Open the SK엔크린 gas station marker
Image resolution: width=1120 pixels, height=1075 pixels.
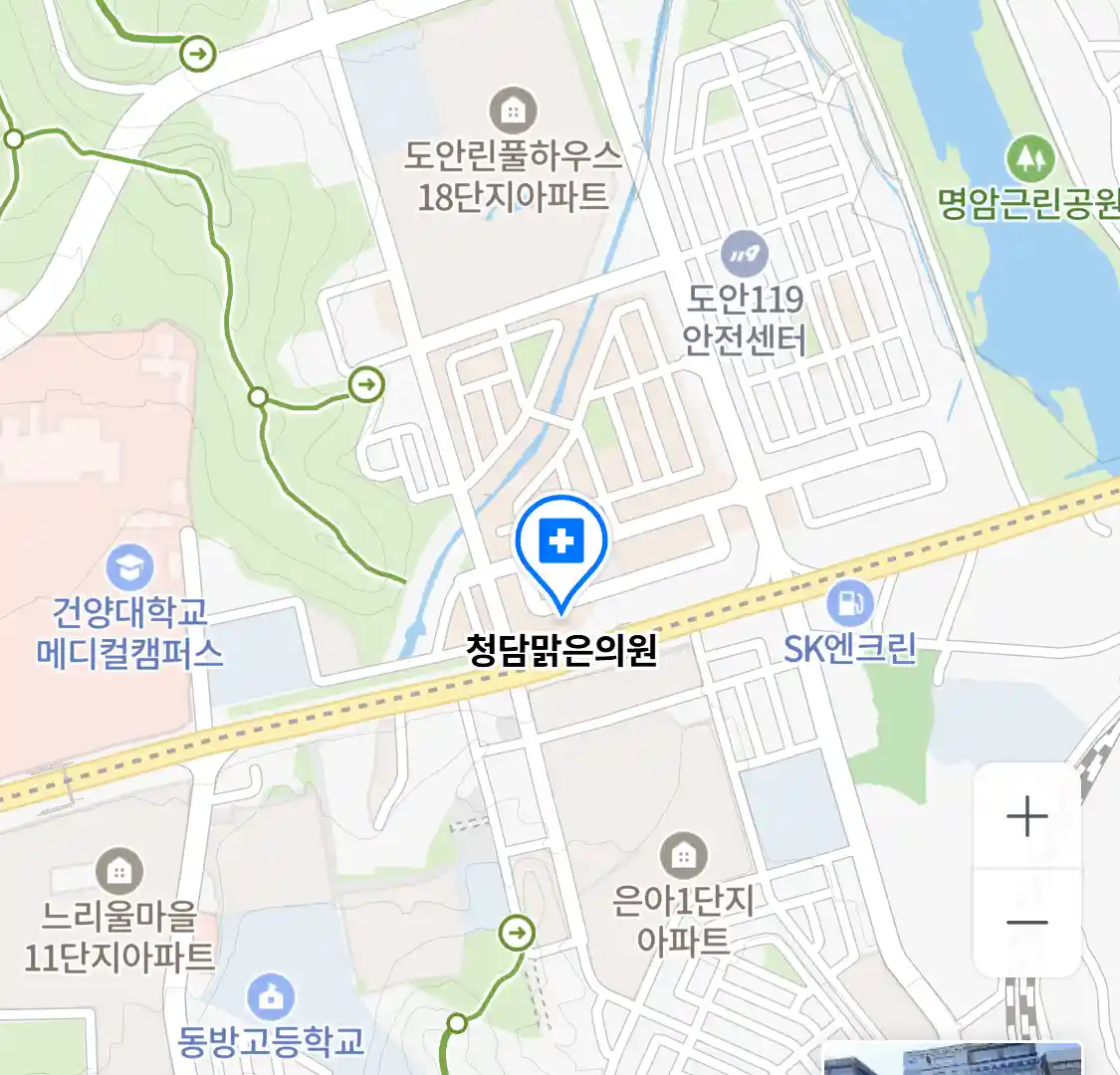click(849, 603)
